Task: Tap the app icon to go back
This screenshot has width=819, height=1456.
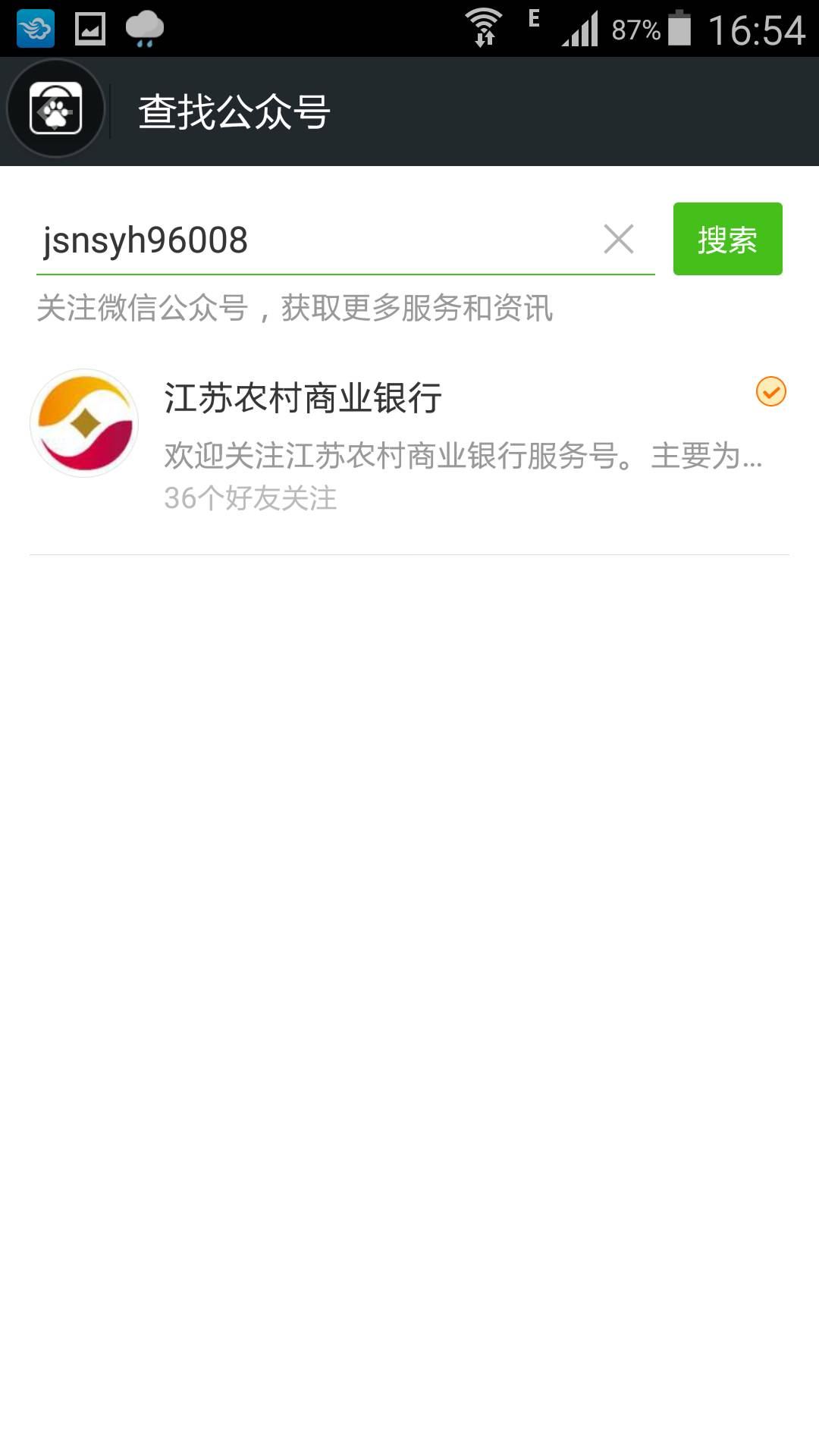Action: coord(55,109)
